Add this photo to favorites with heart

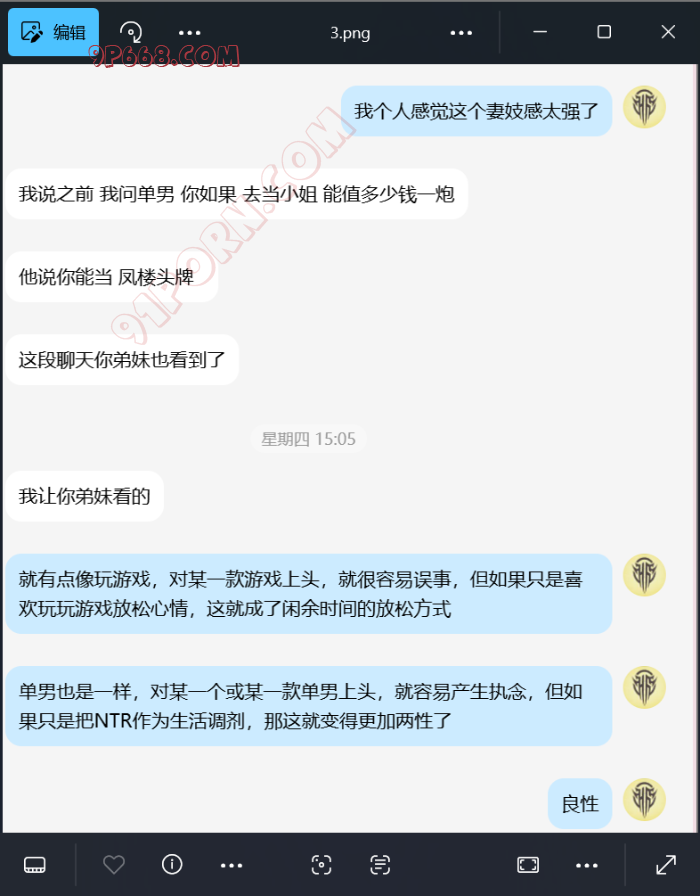click(114, 865)
